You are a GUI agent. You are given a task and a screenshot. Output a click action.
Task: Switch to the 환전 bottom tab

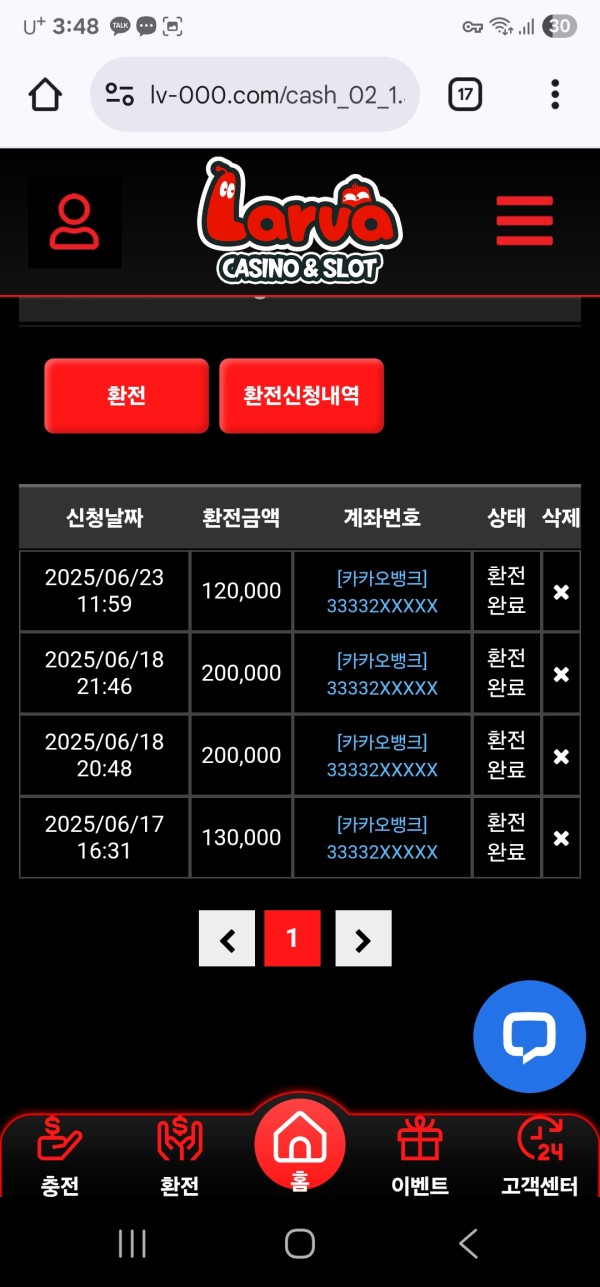click(x=179, y=1158)
